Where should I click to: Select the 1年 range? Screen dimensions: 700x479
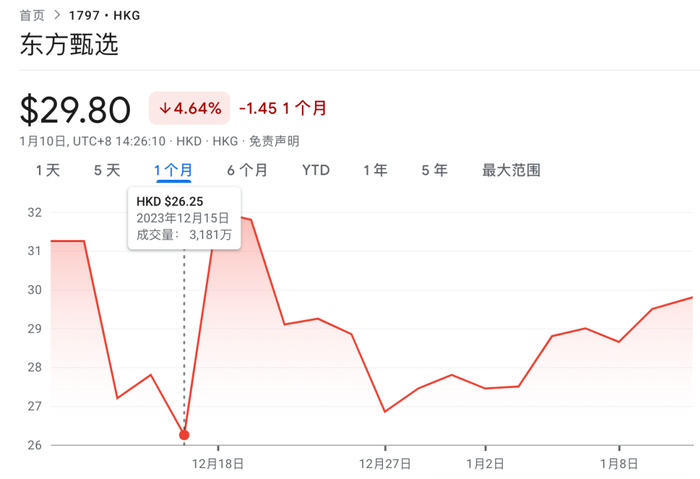pos(375,170)
